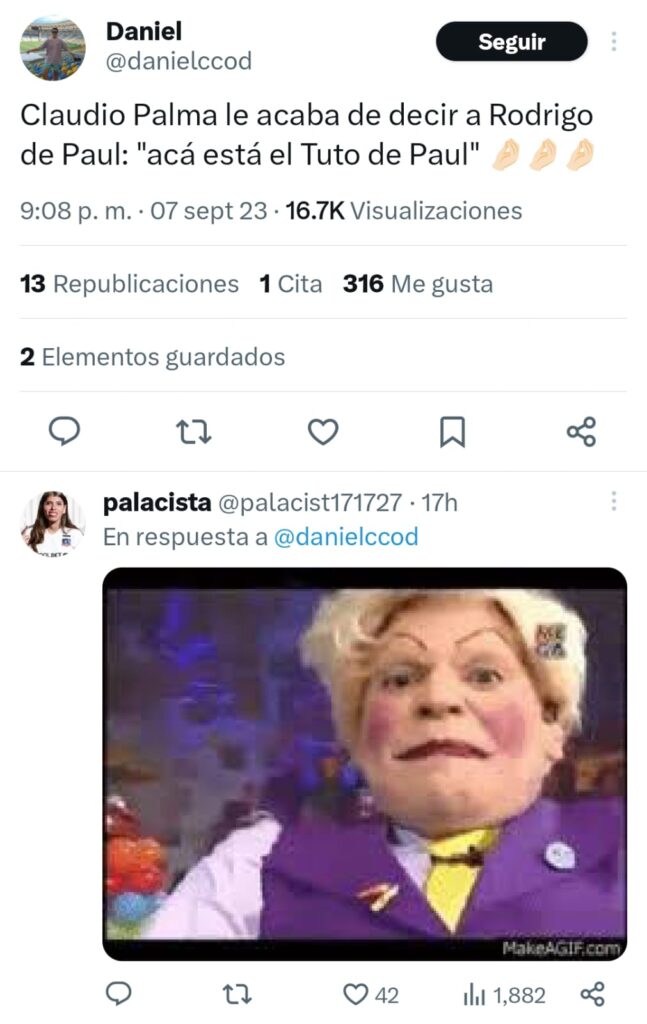This screenshot has width=647, height=1024.
Task: Like Daniel's tweet
Action: click(322, 431)
